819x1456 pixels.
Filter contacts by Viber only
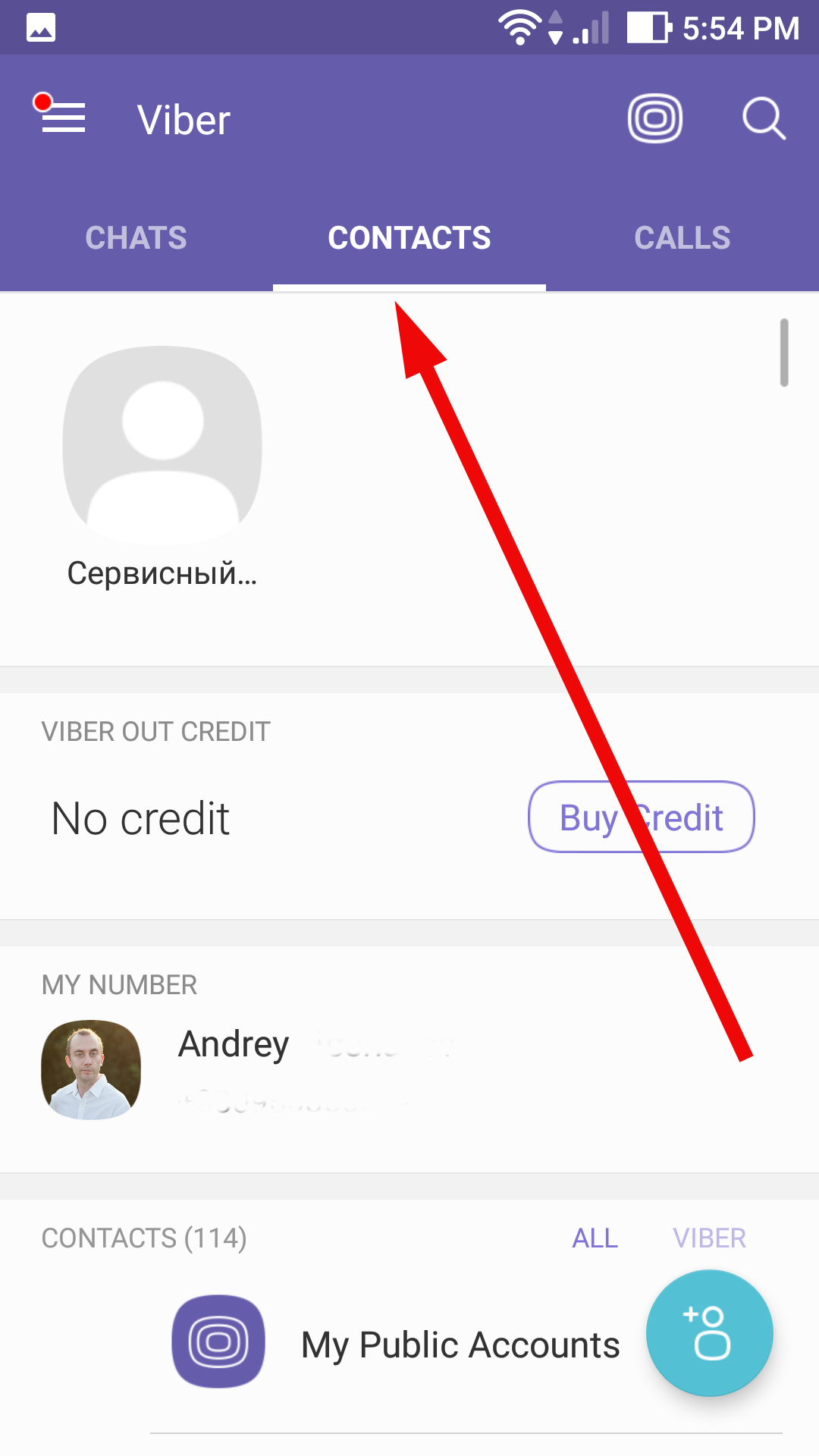710,1238
